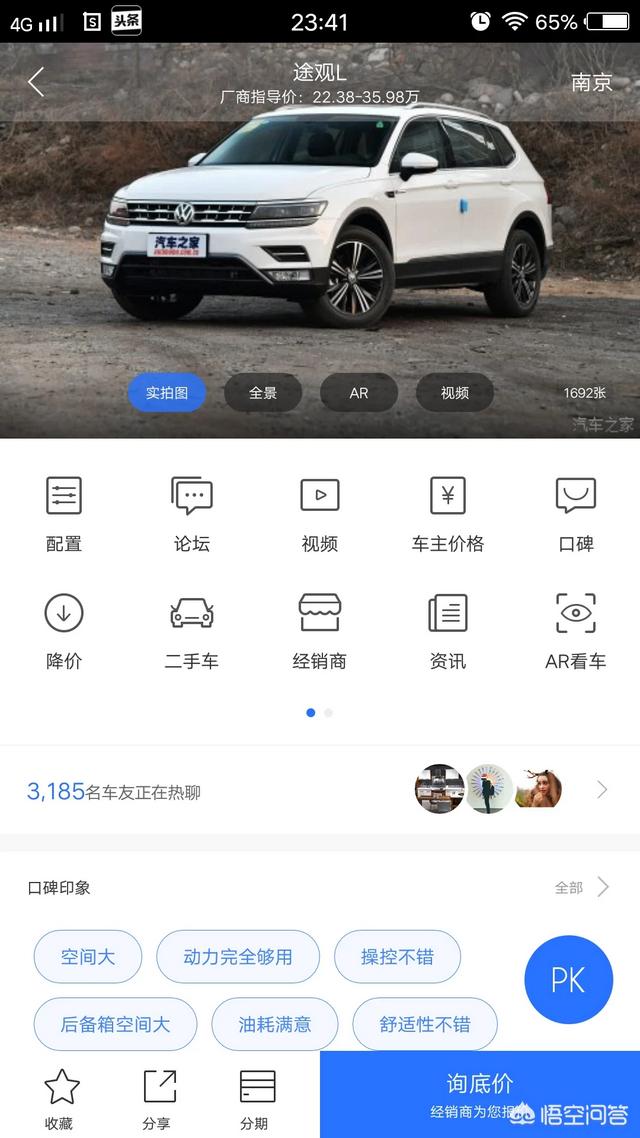Image resolution: width=640 pixels, height=1138 pixels.
Task: Tap 询底价 to ask for lowest price
Action: click(x=480, y=1094)
